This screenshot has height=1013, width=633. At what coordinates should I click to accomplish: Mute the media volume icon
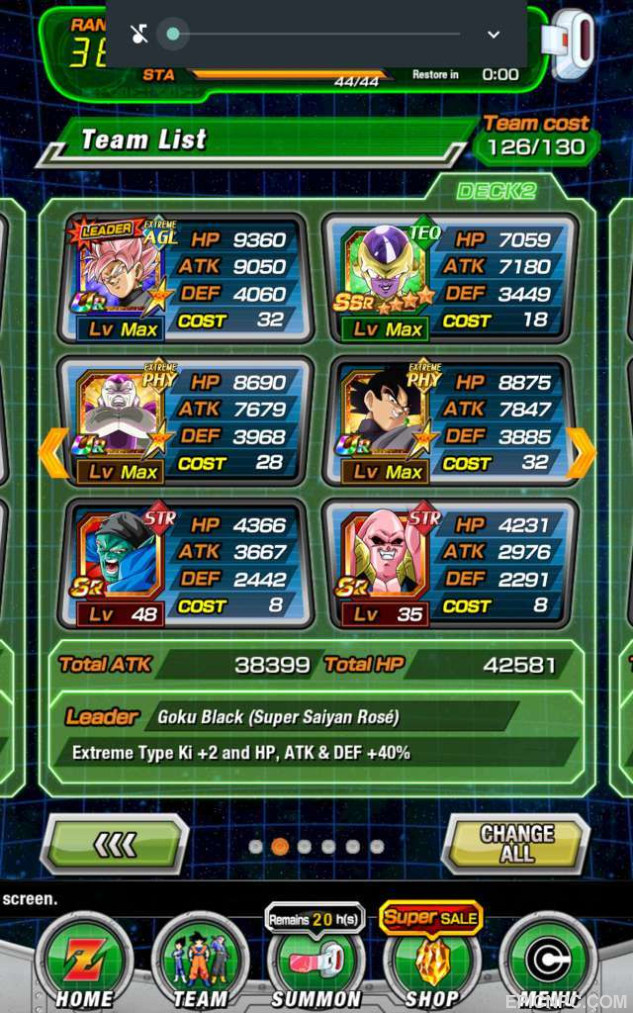tap(139, 34)
